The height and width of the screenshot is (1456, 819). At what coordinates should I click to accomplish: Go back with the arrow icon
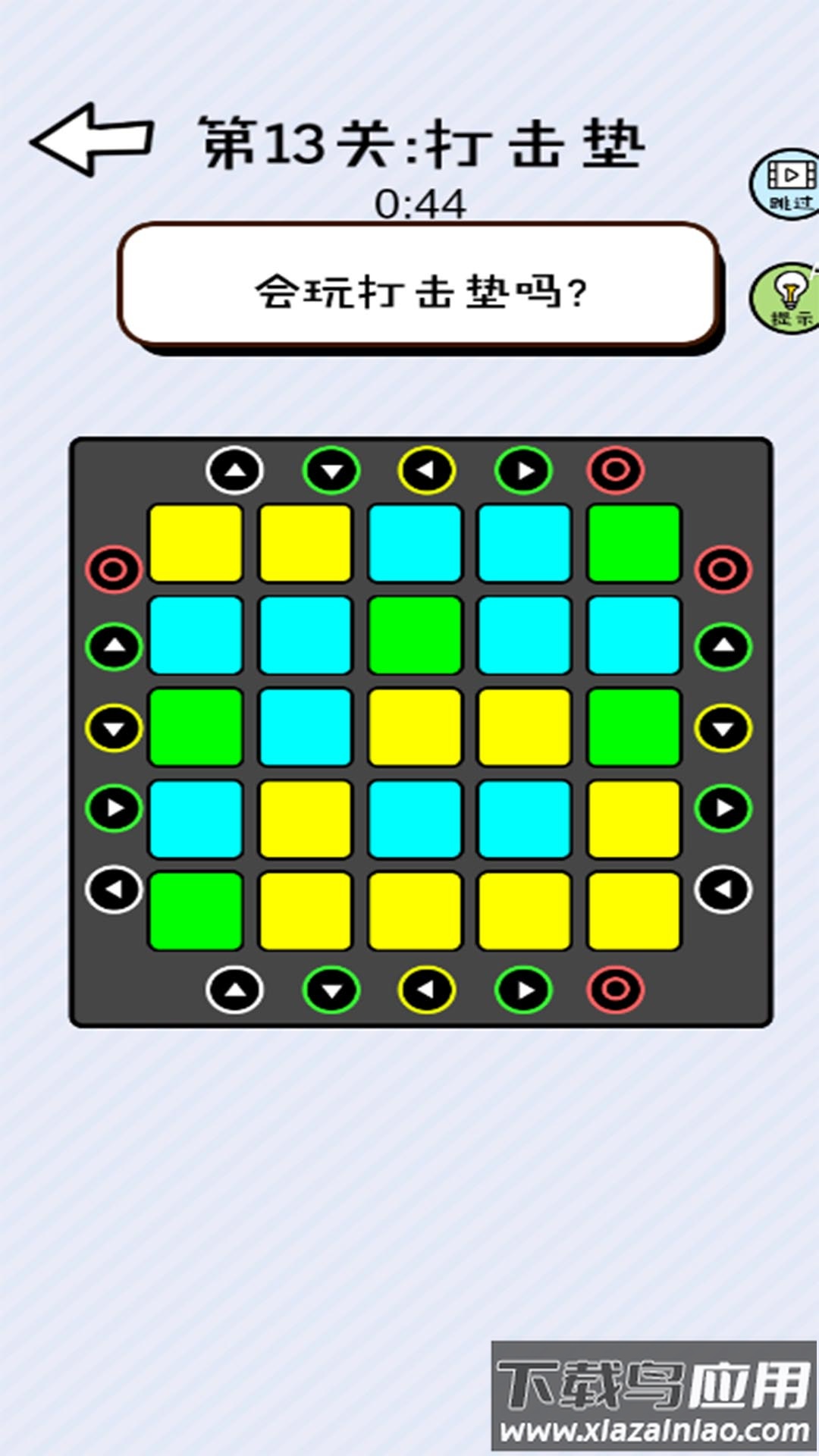pos(93,140)
